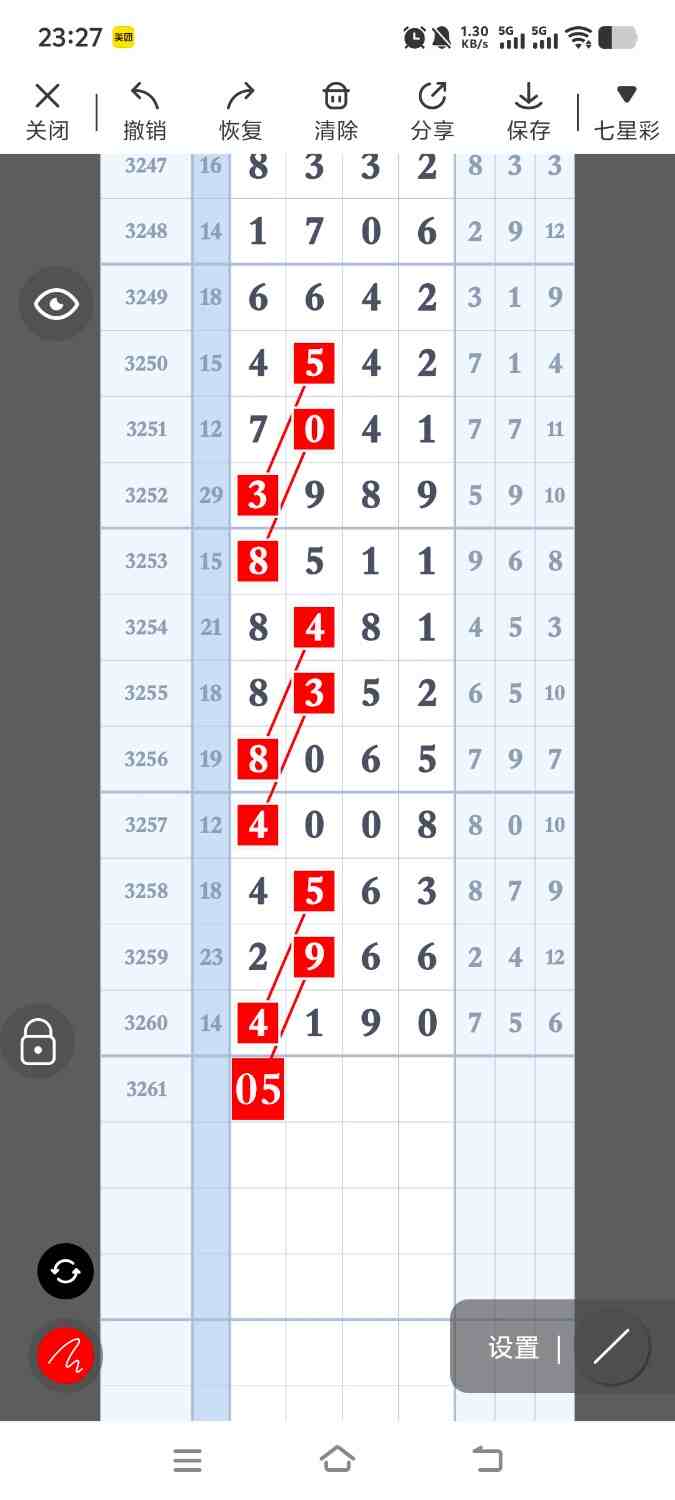Screen dimensions: 675x1500
Task: Toggle visibility with the eye icon
Action: tap(56, 304)
